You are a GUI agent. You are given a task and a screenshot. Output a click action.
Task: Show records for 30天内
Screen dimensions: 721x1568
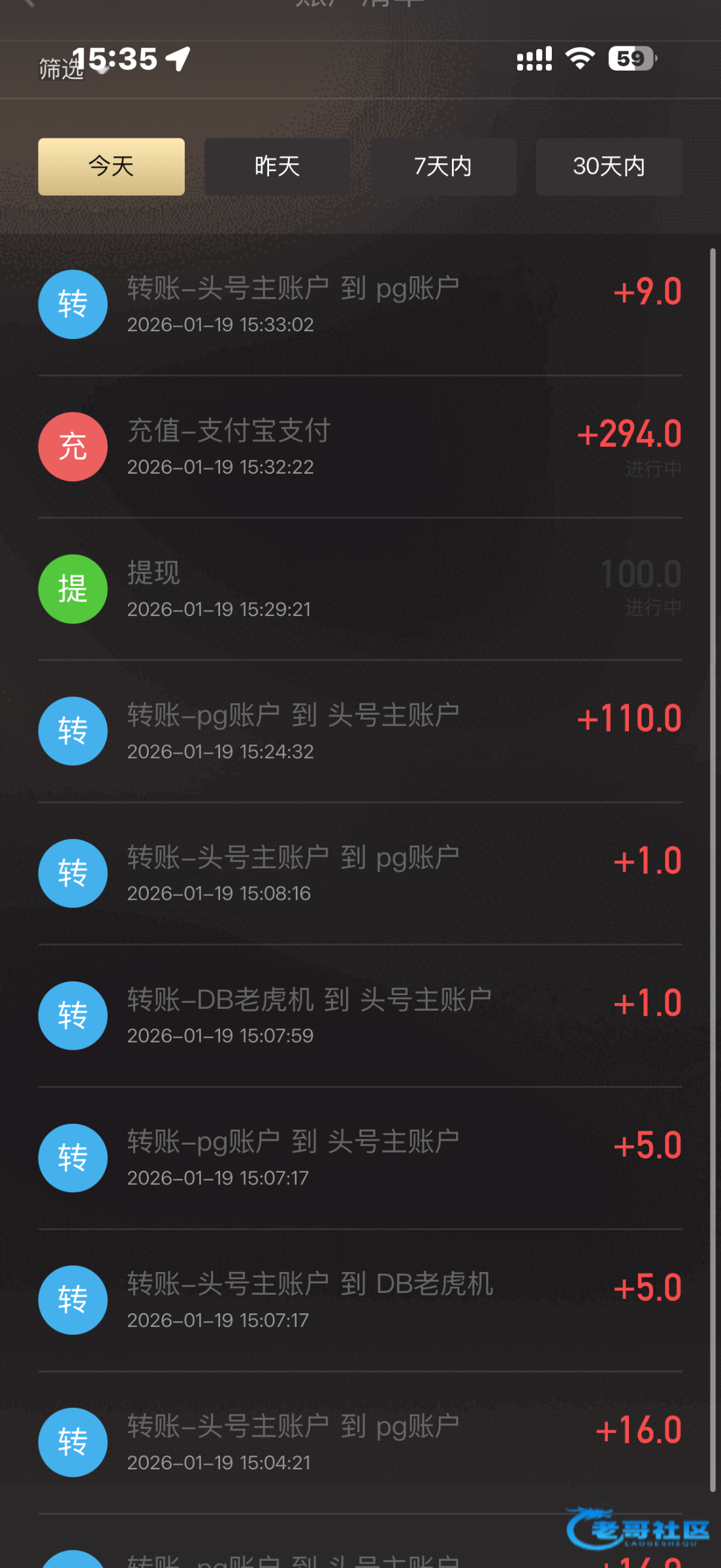[609, 167]
